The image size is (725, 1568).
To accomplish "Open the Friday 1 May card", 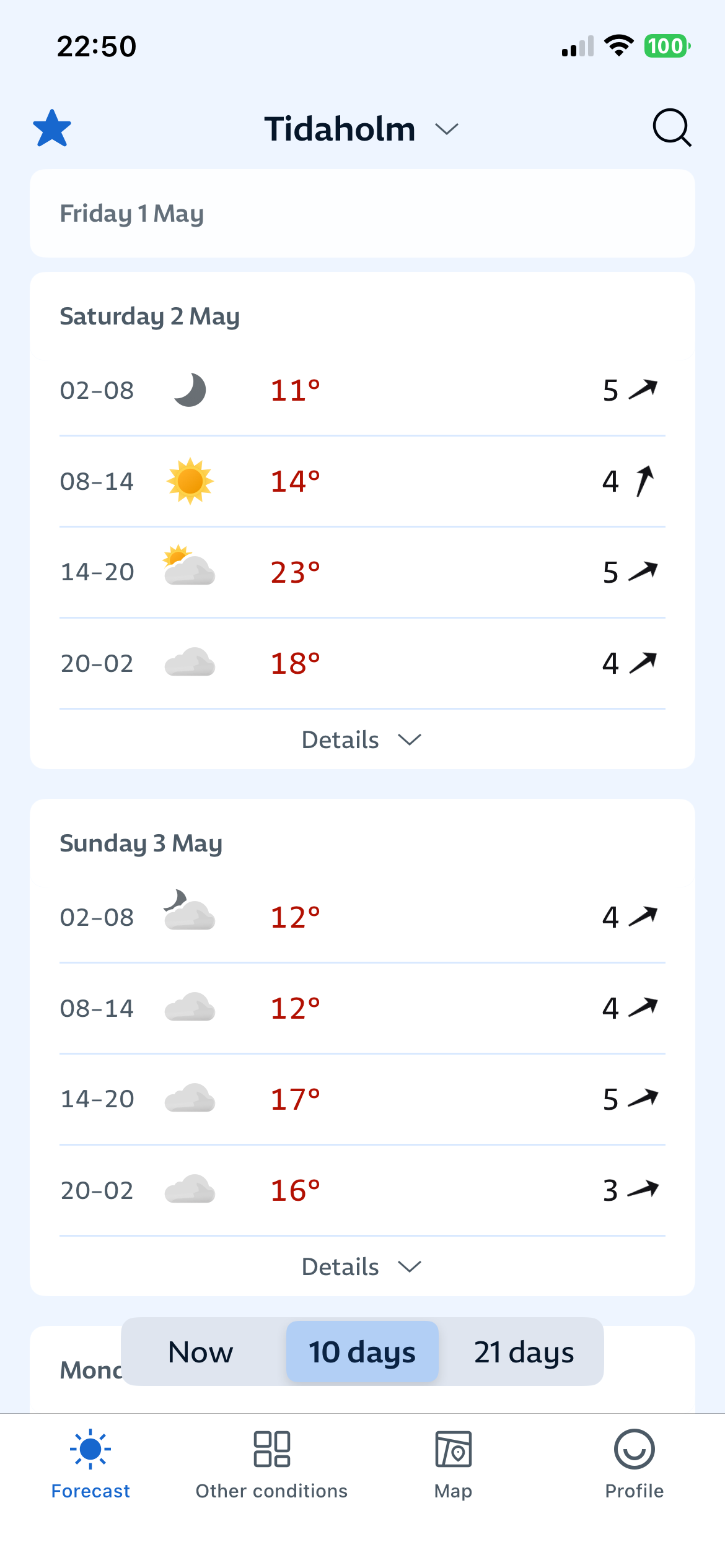I will (x=362, y=214).
